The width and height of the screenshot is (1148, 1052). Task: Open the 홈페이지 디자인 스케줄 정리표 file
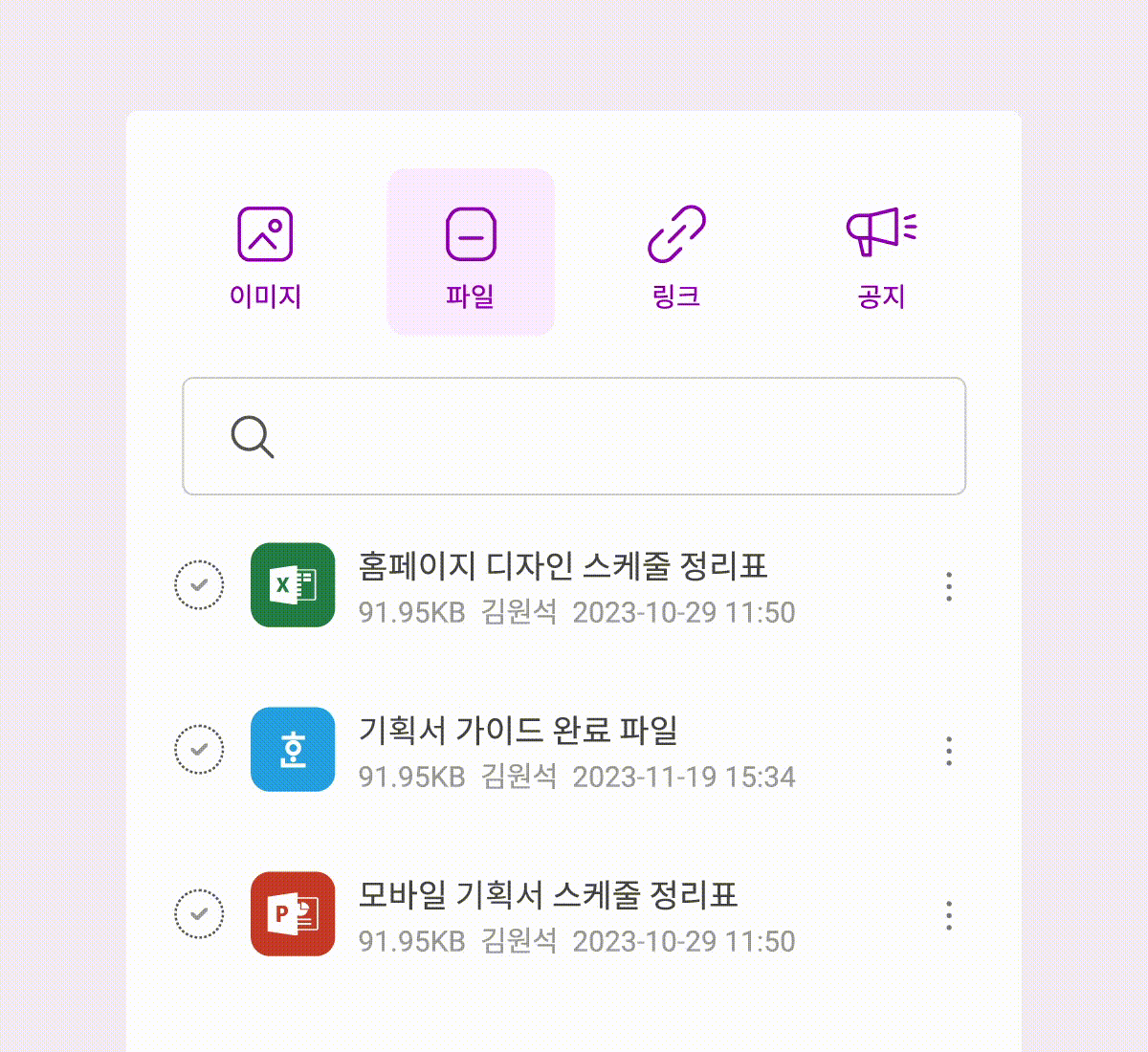coord(563,567)
